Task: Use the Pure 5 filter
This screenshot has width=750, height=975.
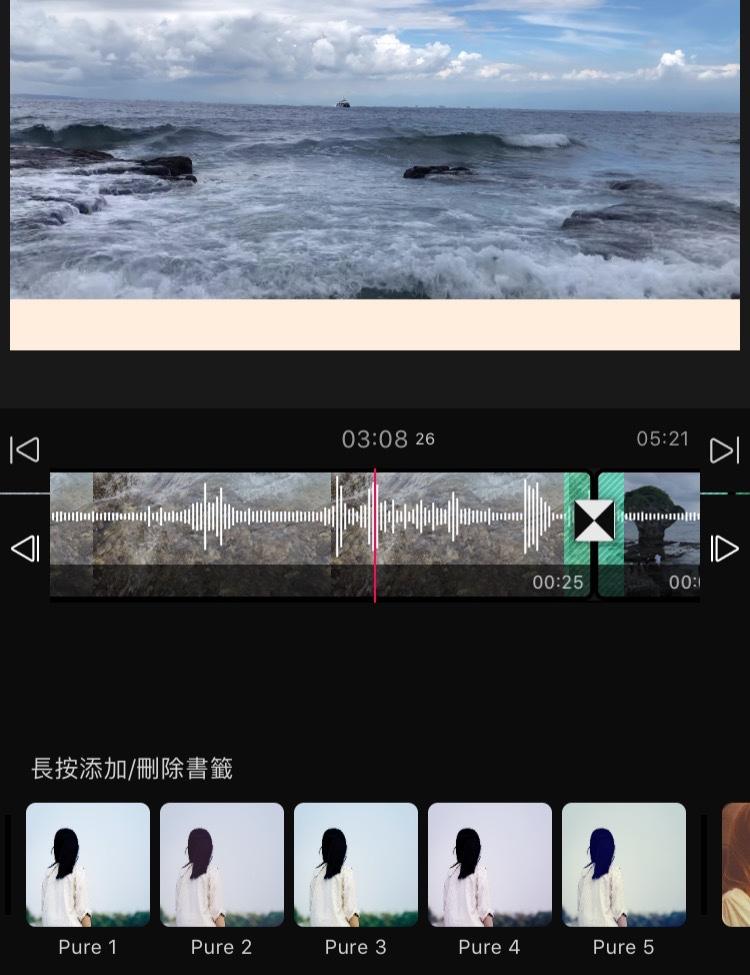Action: [x=624, y=865]
